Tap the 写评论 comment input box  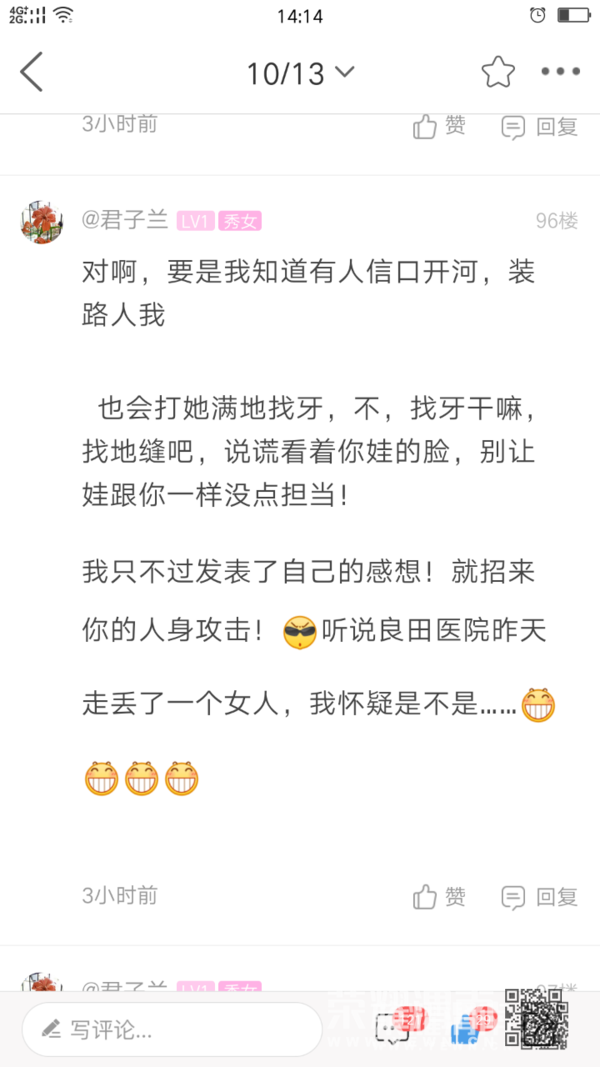[172, 1029]
